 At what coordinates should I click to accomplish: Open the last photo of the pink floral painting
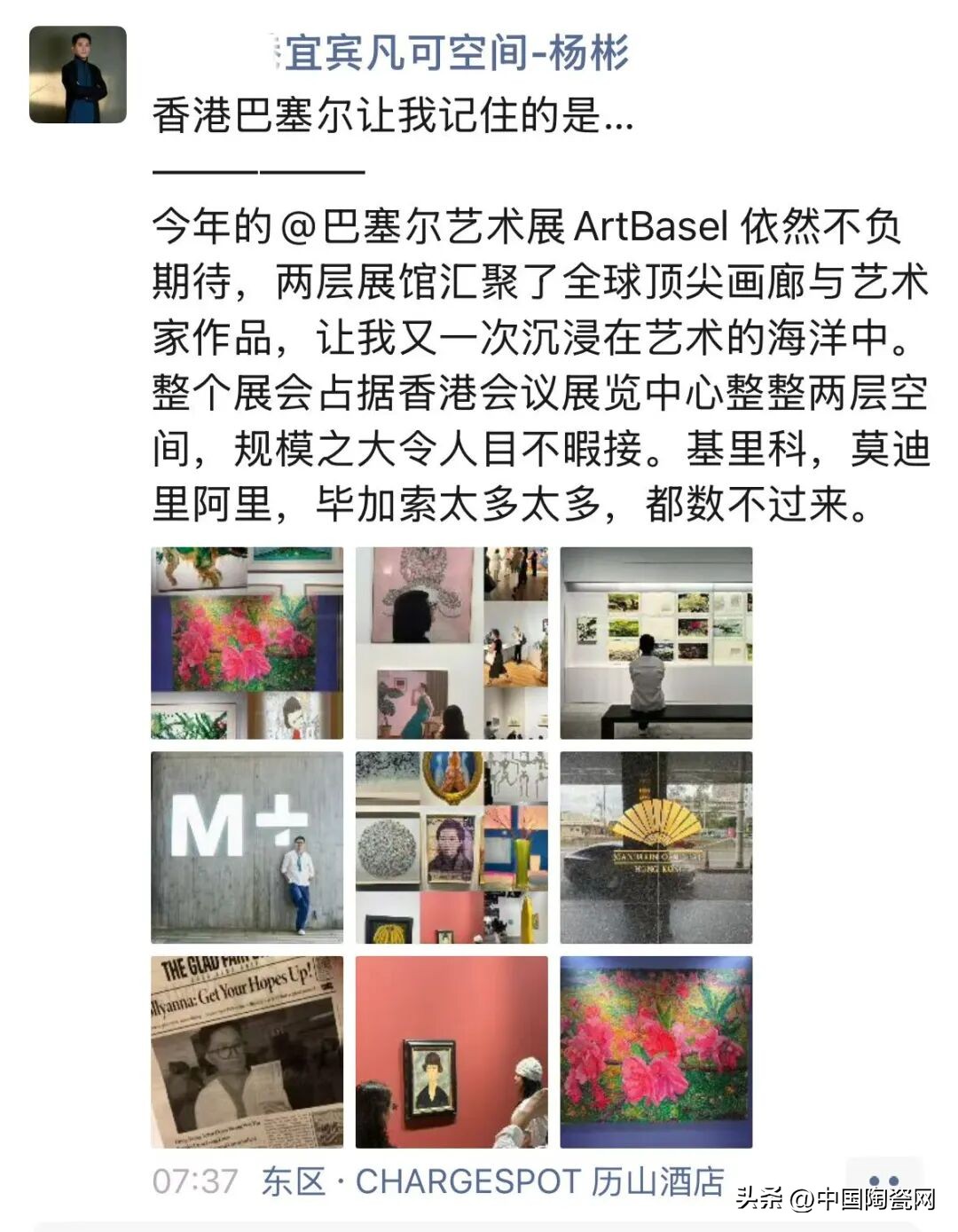656,1052
